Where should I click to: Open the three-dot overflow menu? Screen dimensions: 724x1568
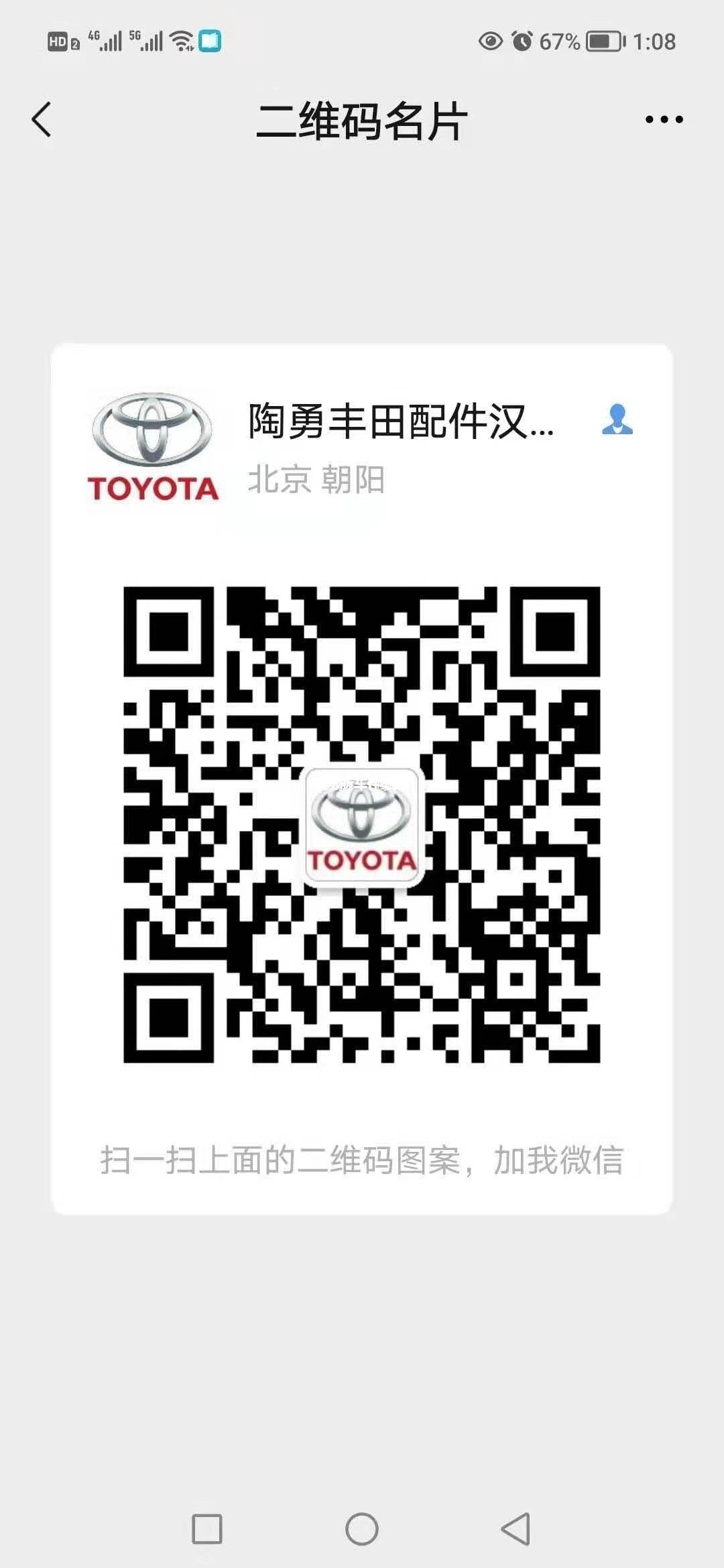[664, 120]
